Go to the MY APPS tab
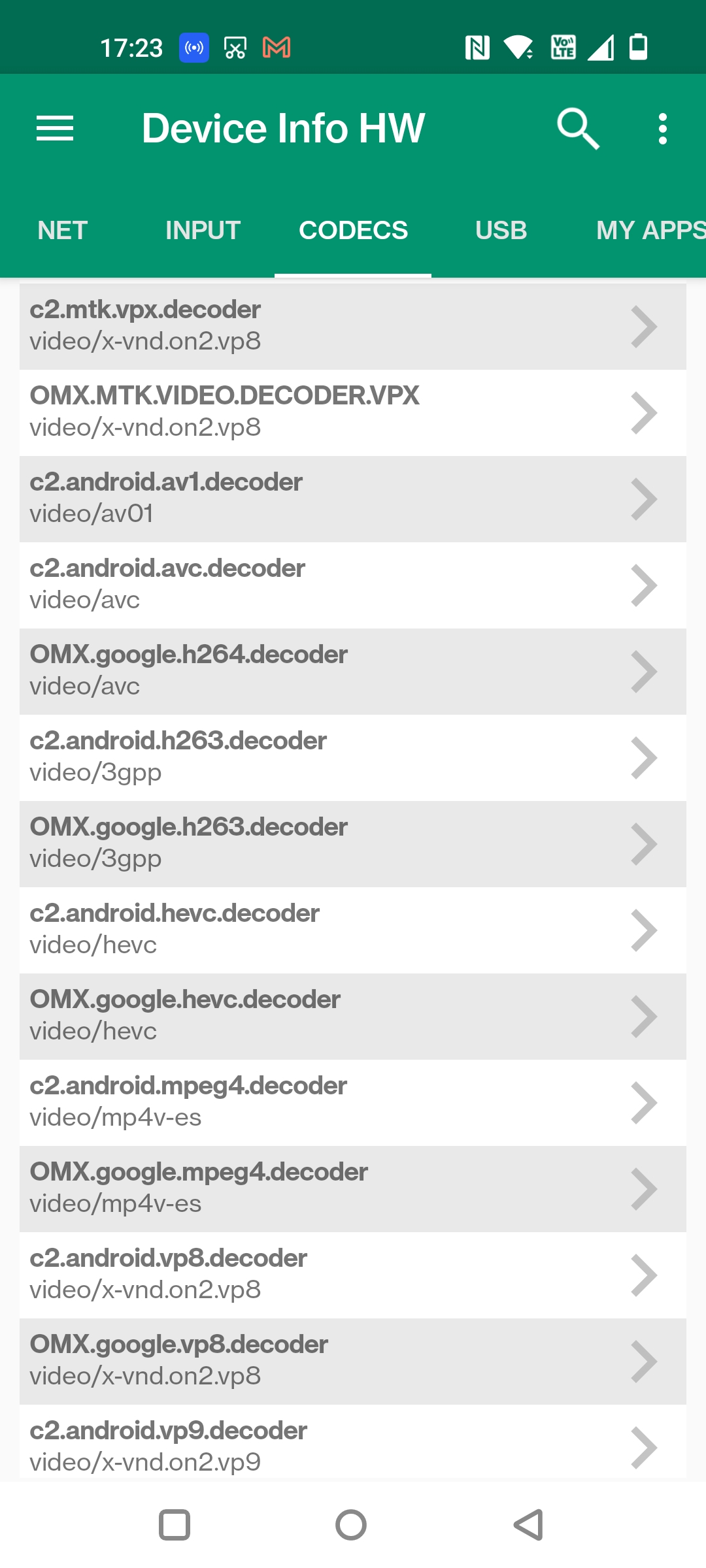 tap(650, 231)
